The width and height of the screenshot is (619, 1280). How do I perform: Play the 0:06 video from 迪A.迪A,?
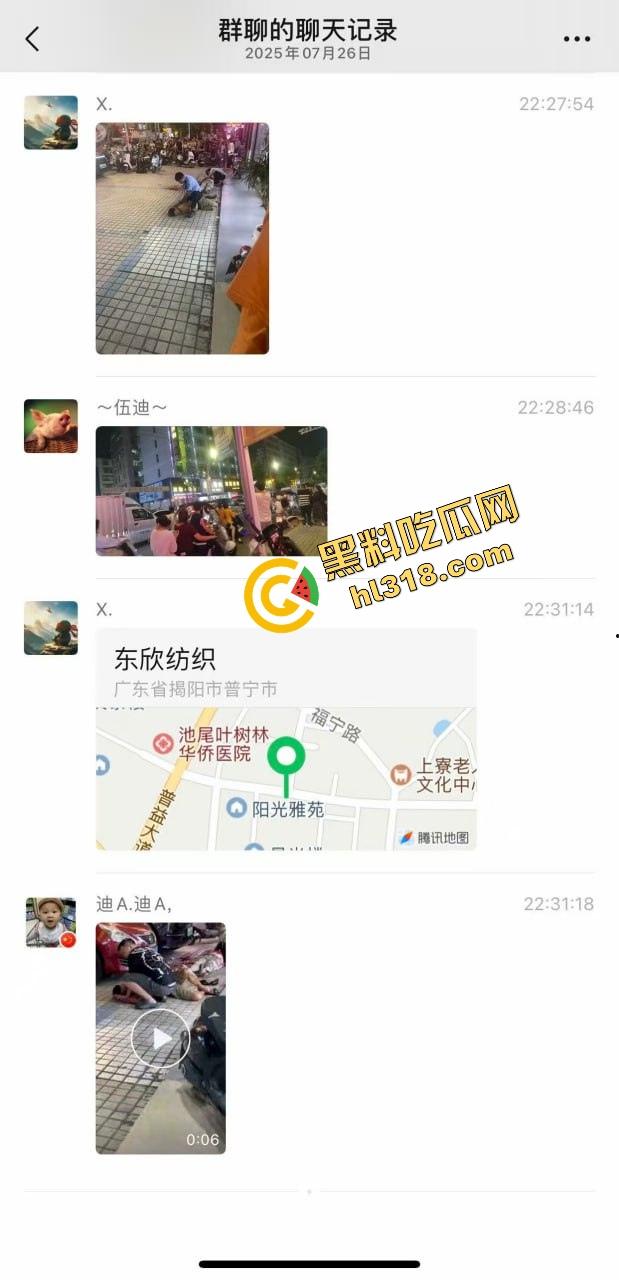[160, 1038]
